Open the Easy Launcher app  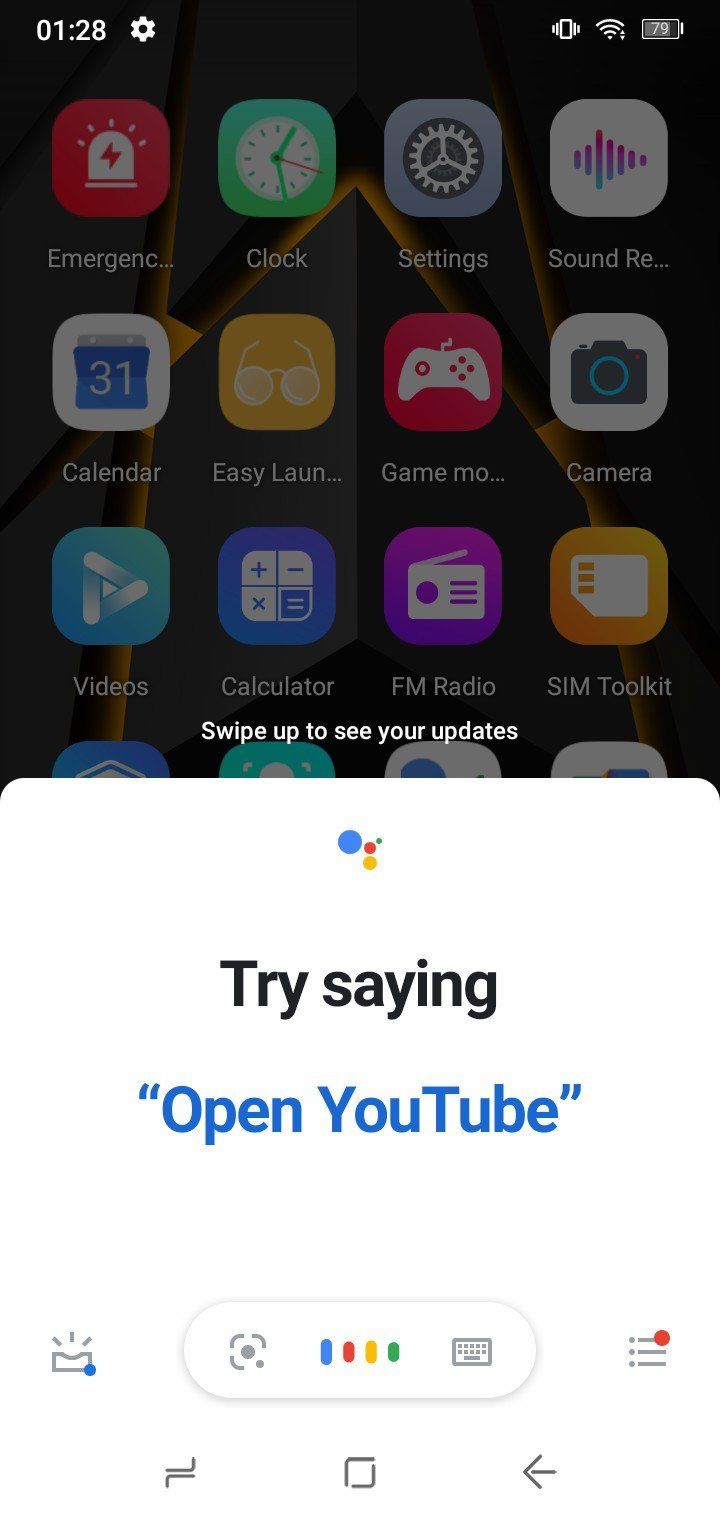pyautogui.click(x=277, y=371)
